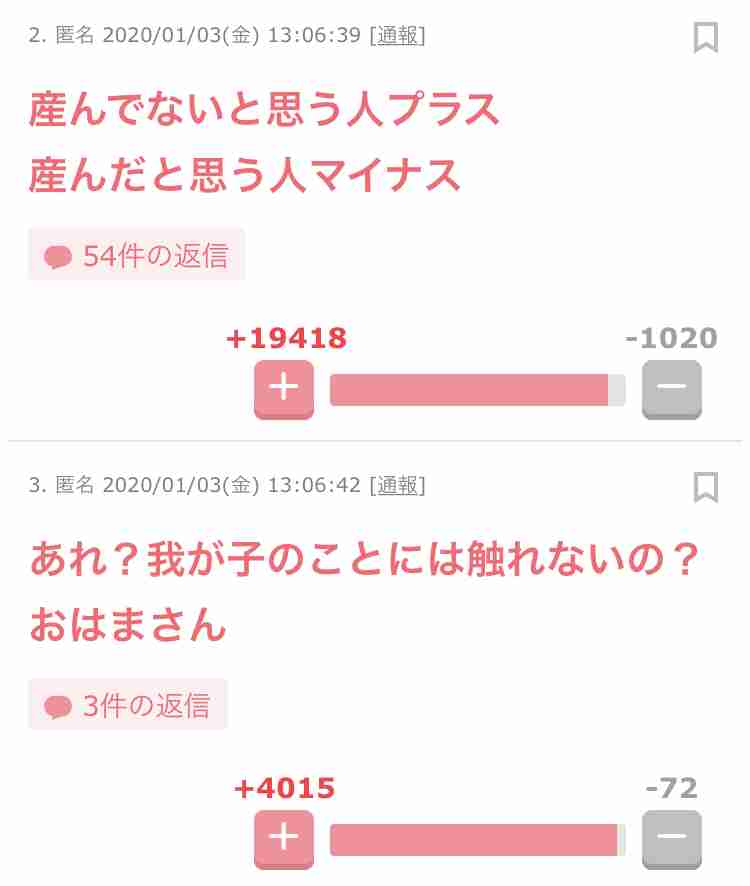The width and height of the screenshot is (750, 886).
Task: Report comment 2 via 通報 link
Action: [x=398, y=36]
